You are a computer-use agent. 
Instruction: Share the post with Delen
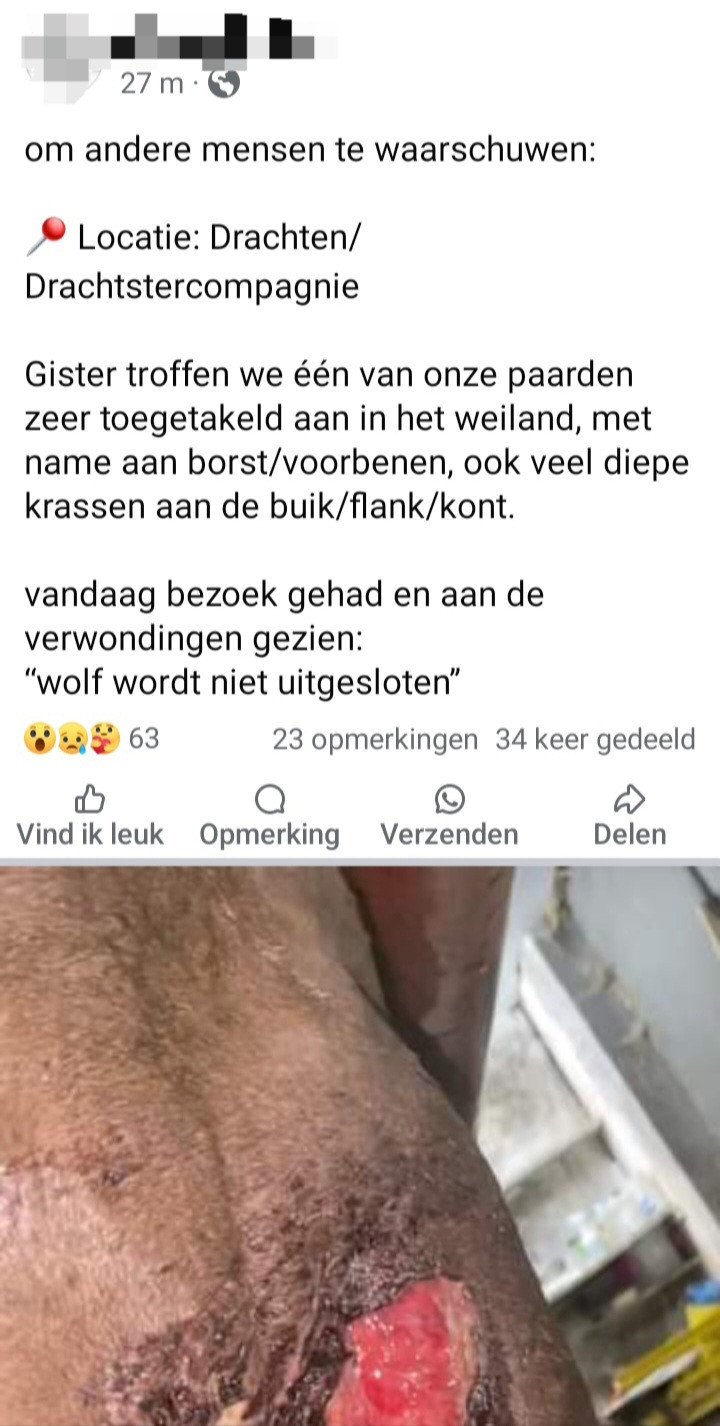coord(629,816)
